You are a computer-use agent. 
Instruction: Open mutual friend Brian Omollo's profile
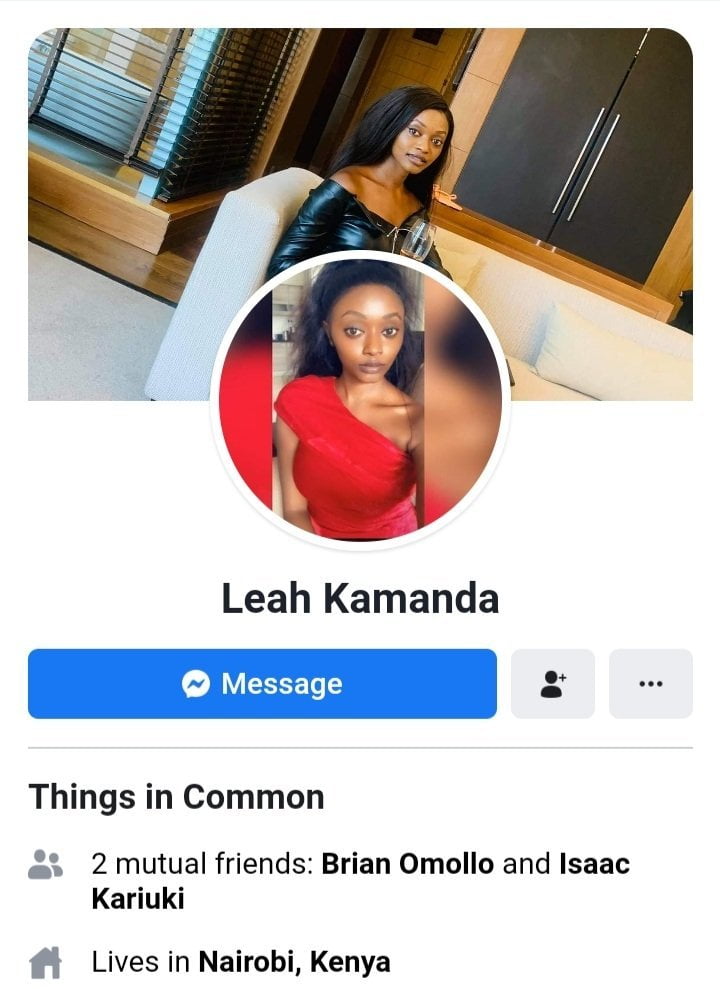click(x=407, y=864)
